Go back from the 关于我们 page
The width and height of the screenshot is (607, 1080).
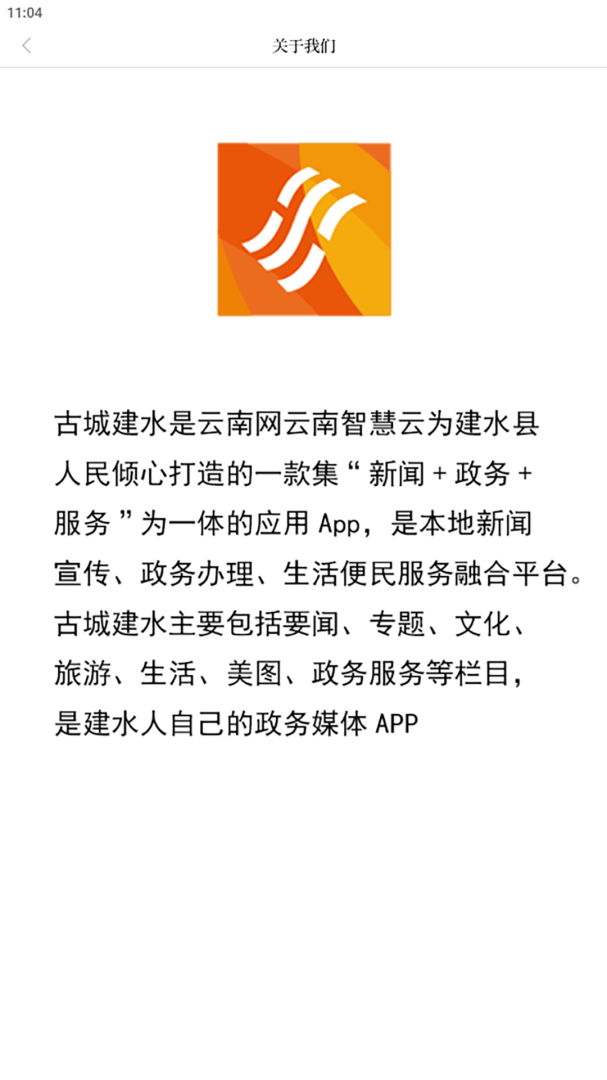click(x=27, y=45)
